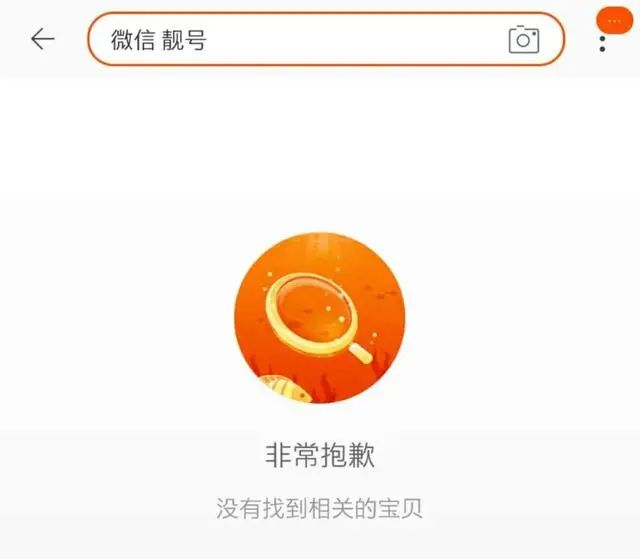Go back using the arrow icon
Screen dimensions: 640x559
(42, 39)
